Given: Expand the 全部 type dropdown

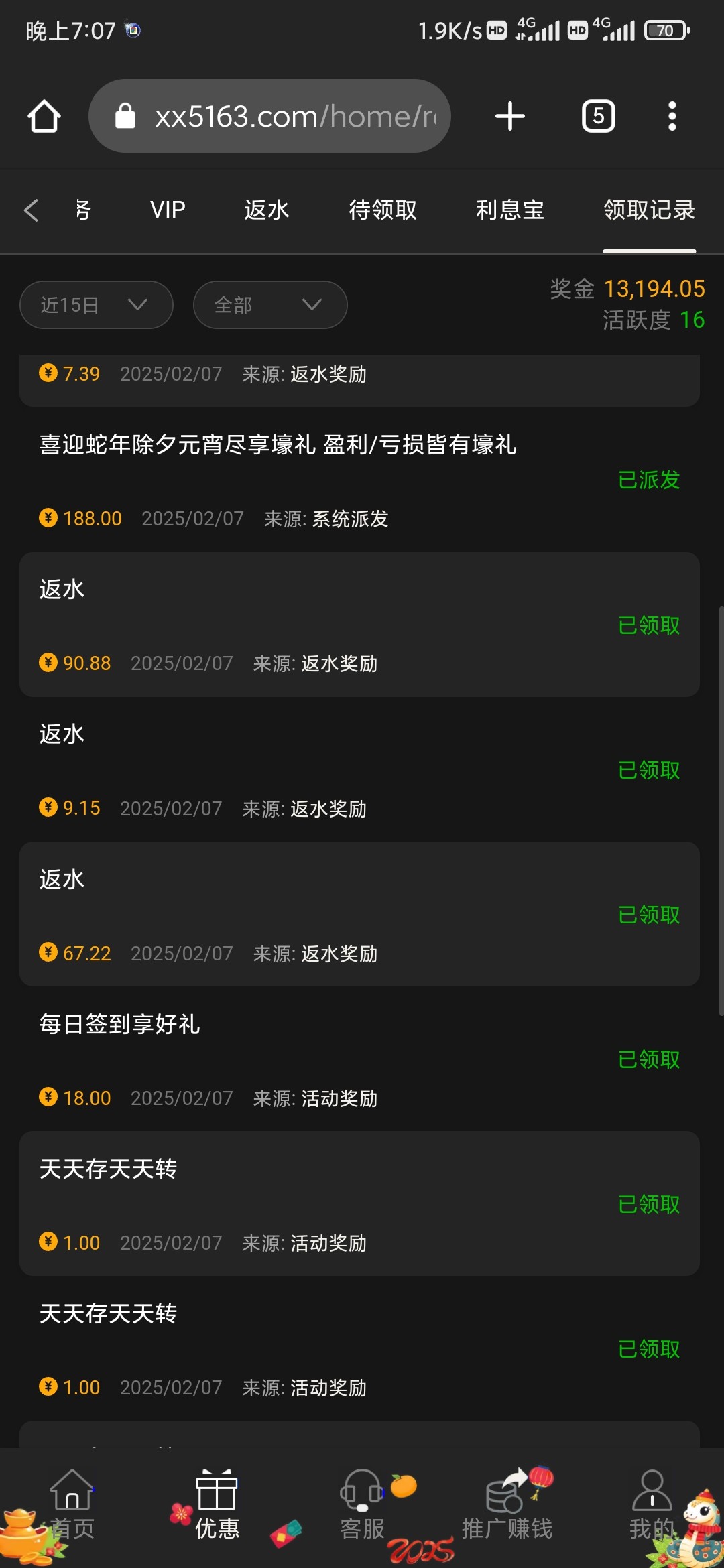Looking at the screenshot, I should tap(270, 305).
